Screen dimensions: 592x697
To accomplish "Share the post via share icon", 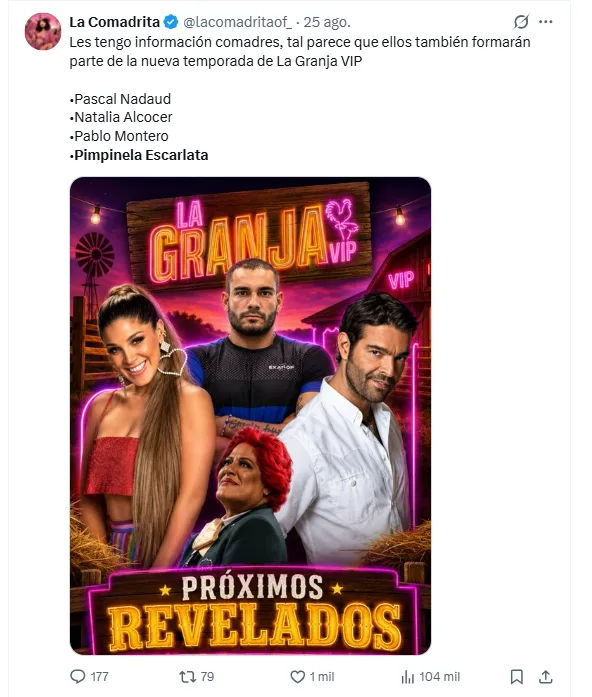I will [x=545, y=677].
